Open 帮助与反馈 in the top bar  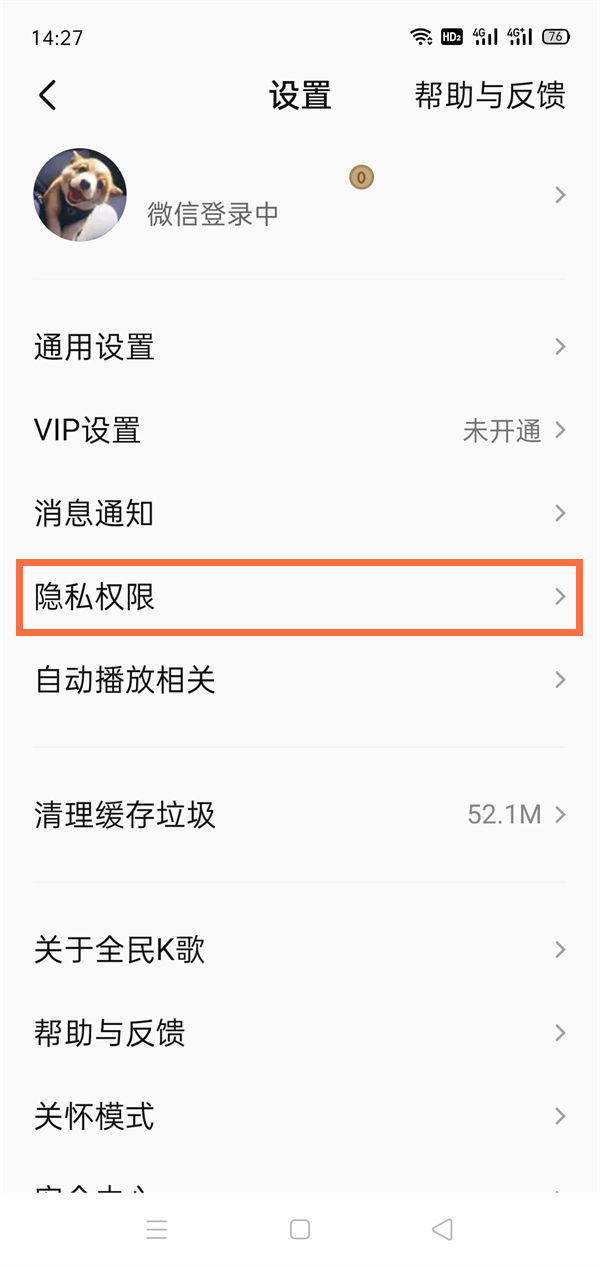pyautogui.click(x=490, y=95)
